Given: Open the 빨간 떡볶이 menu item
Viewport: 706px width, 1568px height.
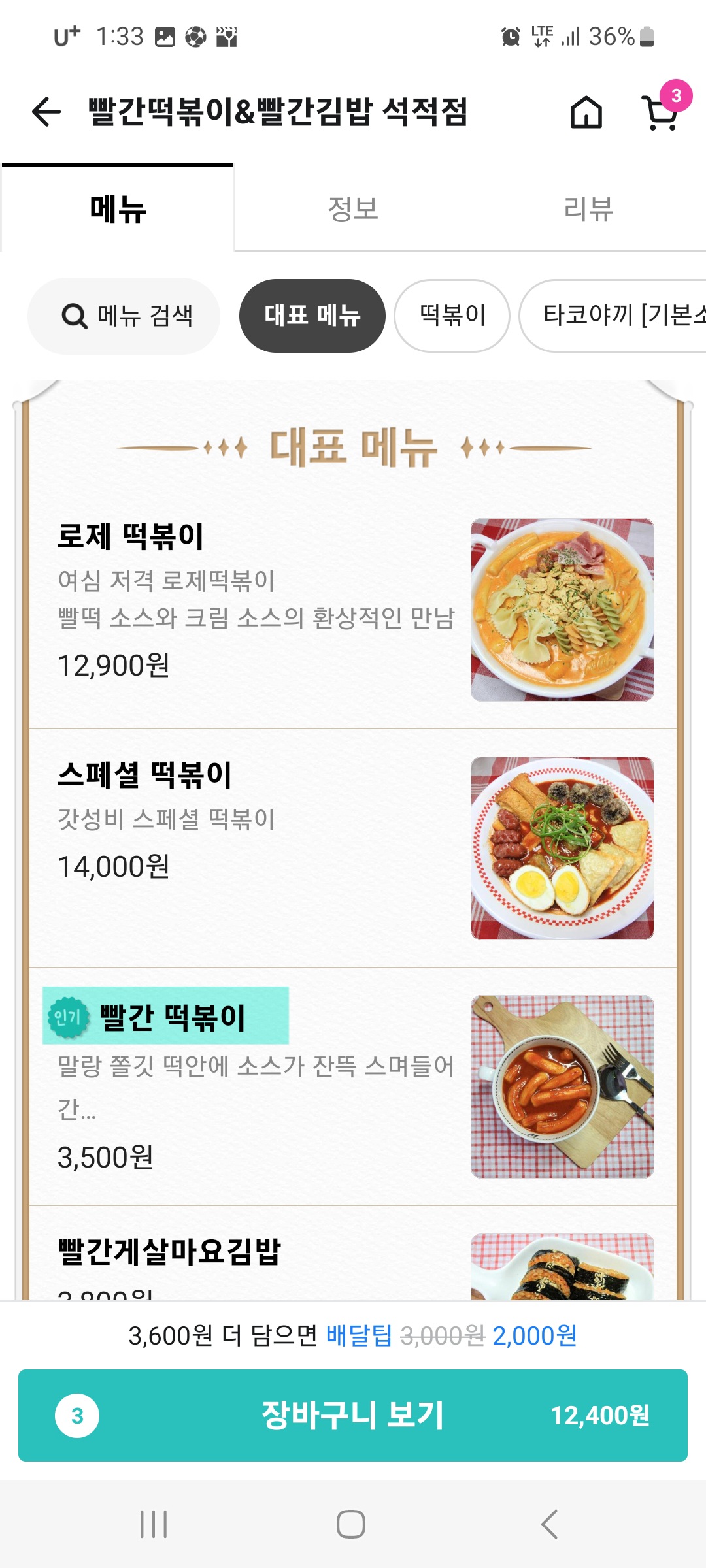Looking at the screenshot, I should (x=353, y=1086).
